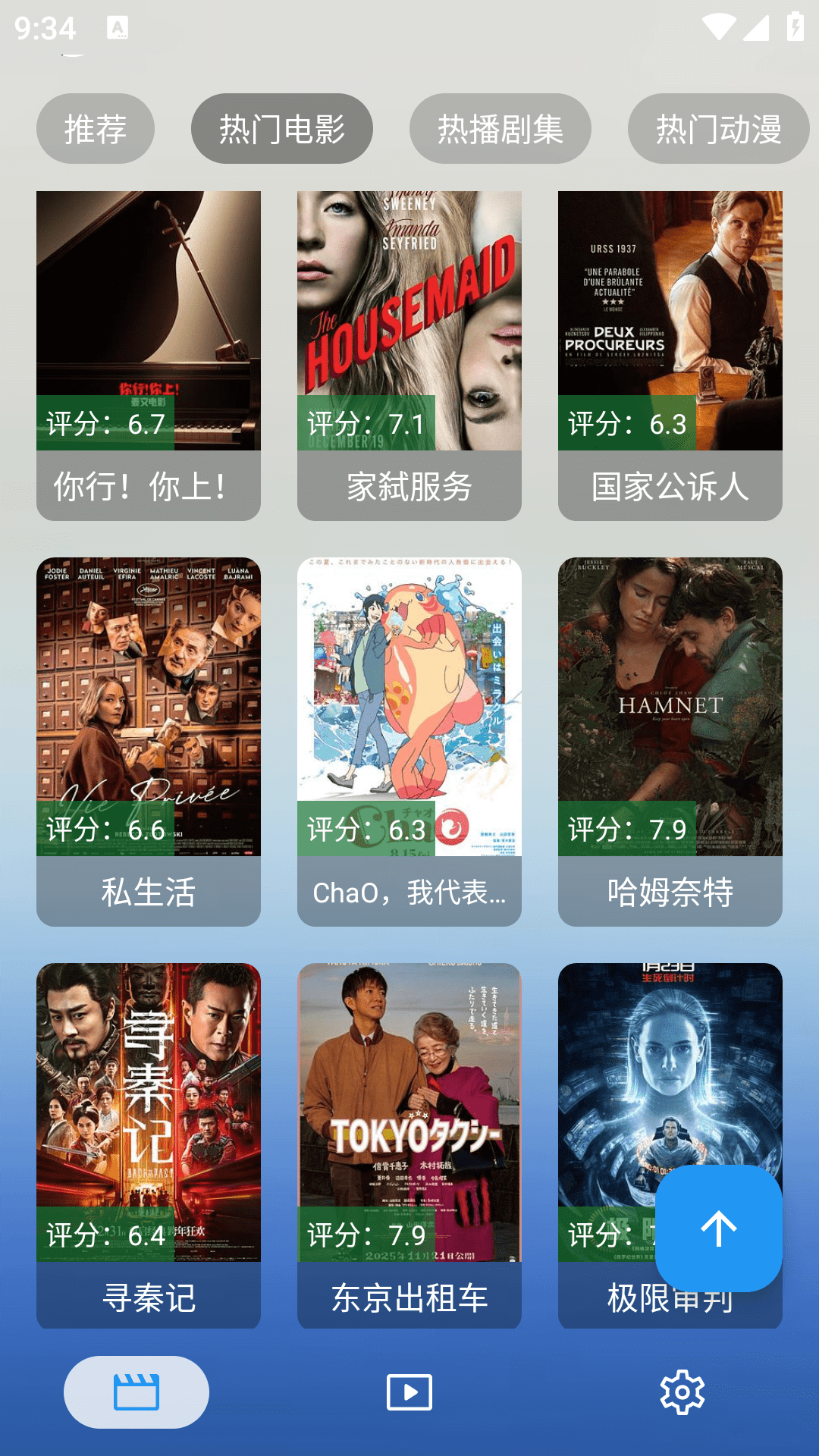Open the 热门动漫 category
Screen dimensions: 819x1456
718,129
